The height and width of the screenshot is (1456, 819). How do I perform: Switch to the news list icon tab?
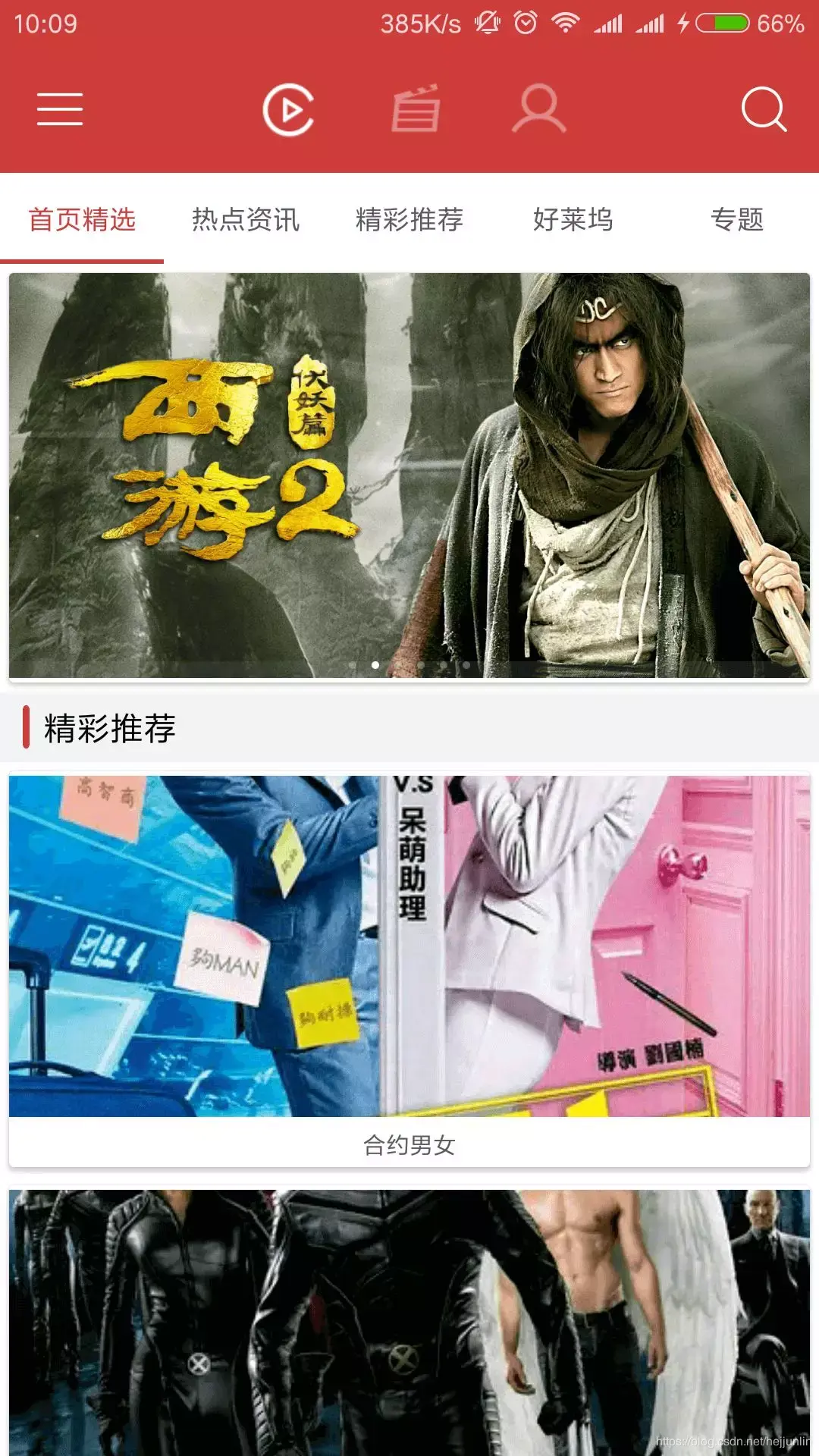click(416, 109)
